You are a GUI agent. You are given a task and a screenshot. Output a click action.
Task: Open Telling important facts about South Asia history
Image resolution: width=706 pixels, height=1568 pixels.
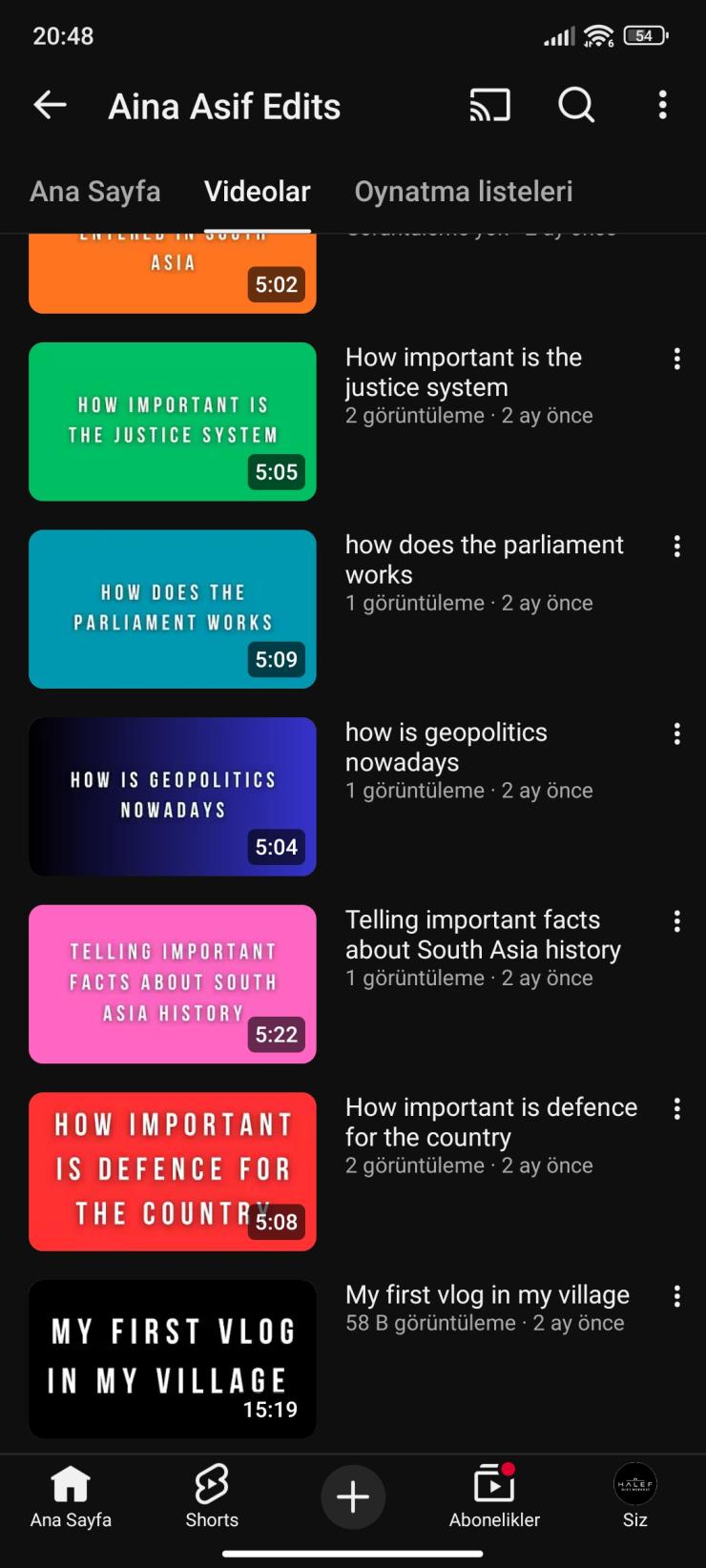pyautogui.click(x=173, y=983)
